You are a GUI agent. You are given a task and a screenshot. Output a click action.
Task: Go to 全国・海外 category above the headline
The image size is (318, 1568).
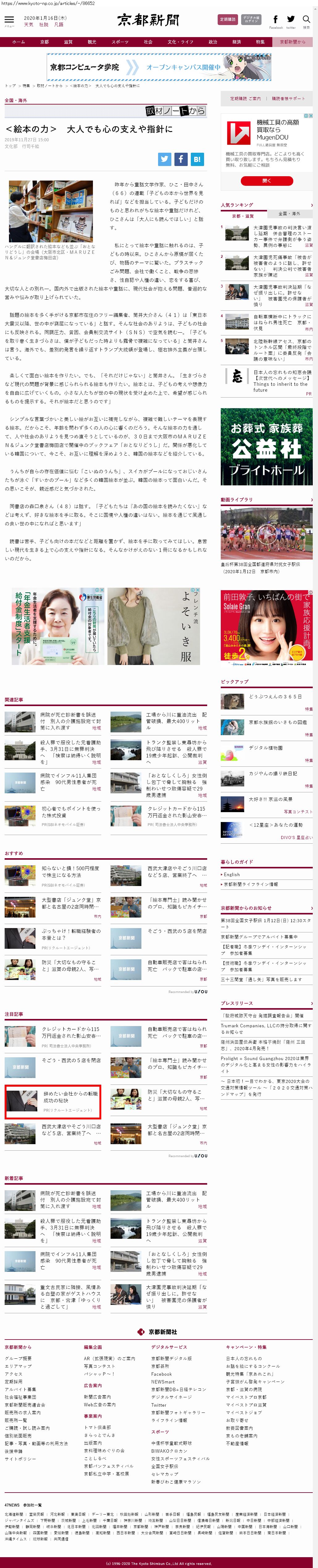16,100
